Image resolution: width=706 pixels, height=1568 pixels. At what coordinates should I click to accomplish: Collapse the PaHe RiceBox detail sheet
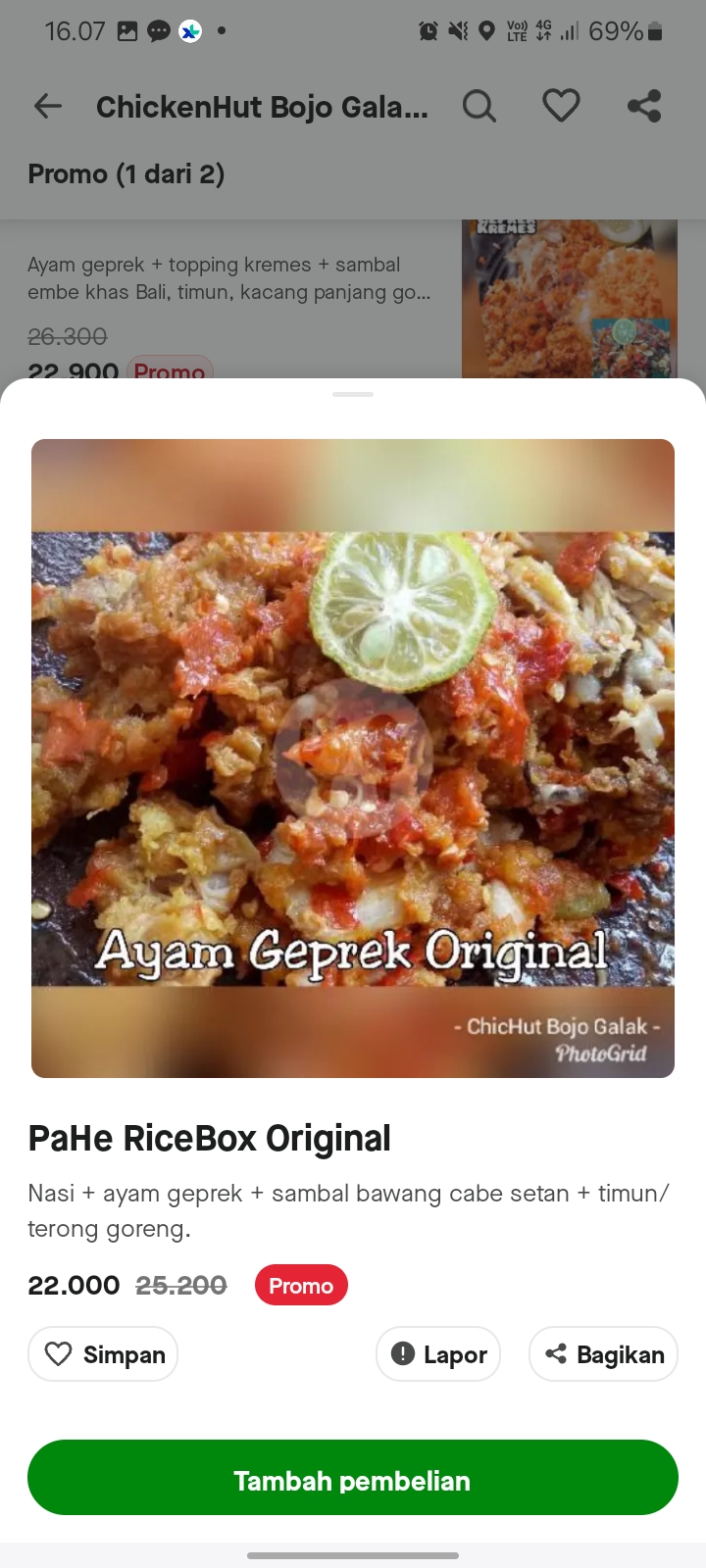tap(352, 395)
